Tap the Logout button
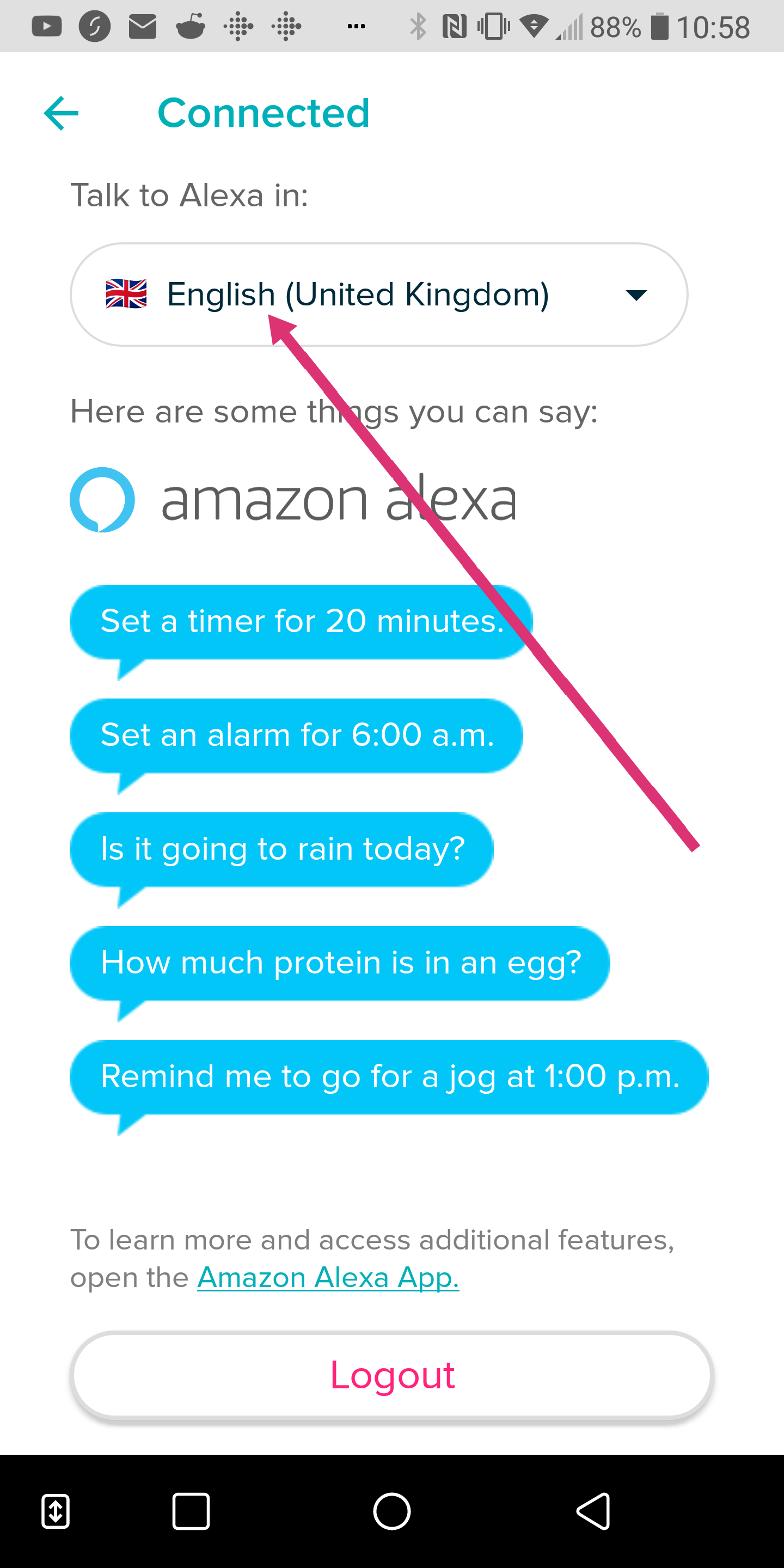This screenshot has width=784, height=1568. point(392,1374)
